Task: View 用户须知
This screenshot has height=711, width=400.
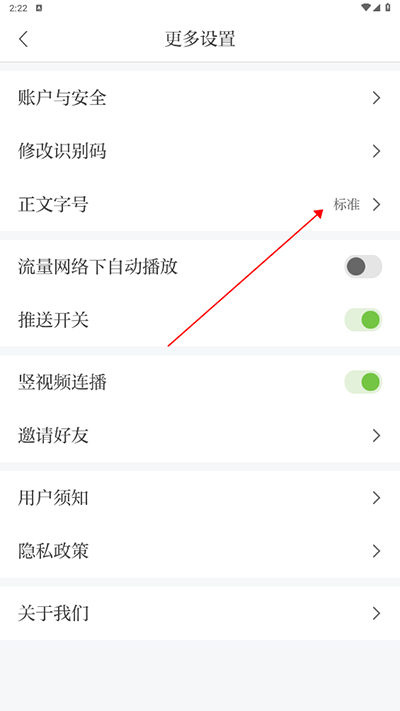Action: click(x=200, y=498)
